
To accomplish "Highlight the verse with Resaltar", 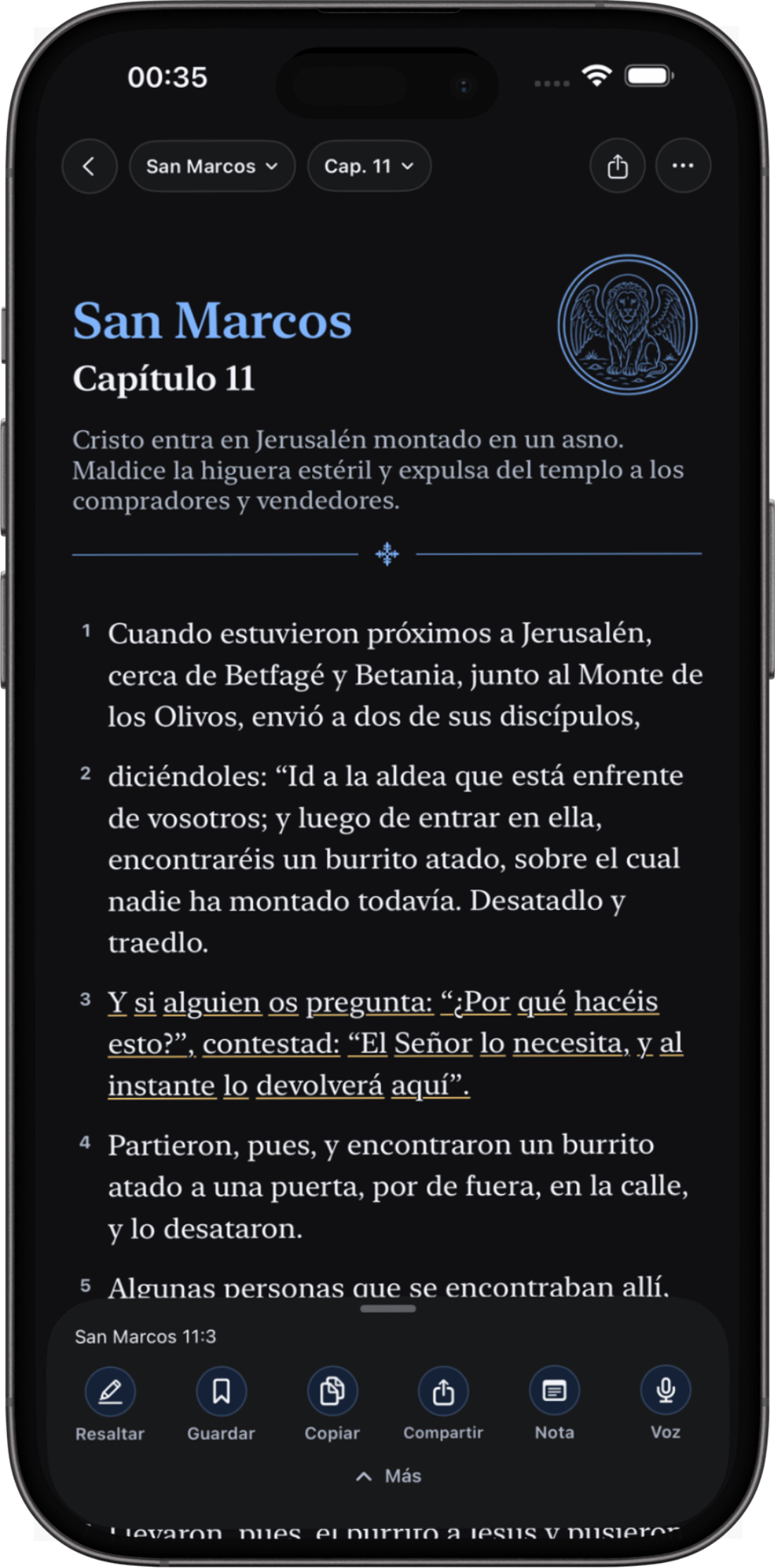I will click(x=110, y=1404).
